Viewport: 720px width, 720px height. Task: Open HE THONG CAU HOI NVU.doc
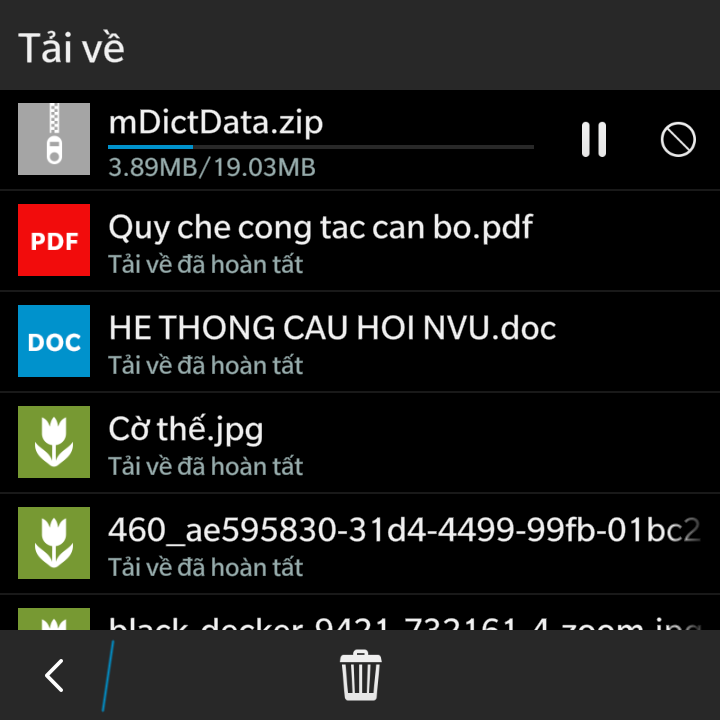(332, 342)
